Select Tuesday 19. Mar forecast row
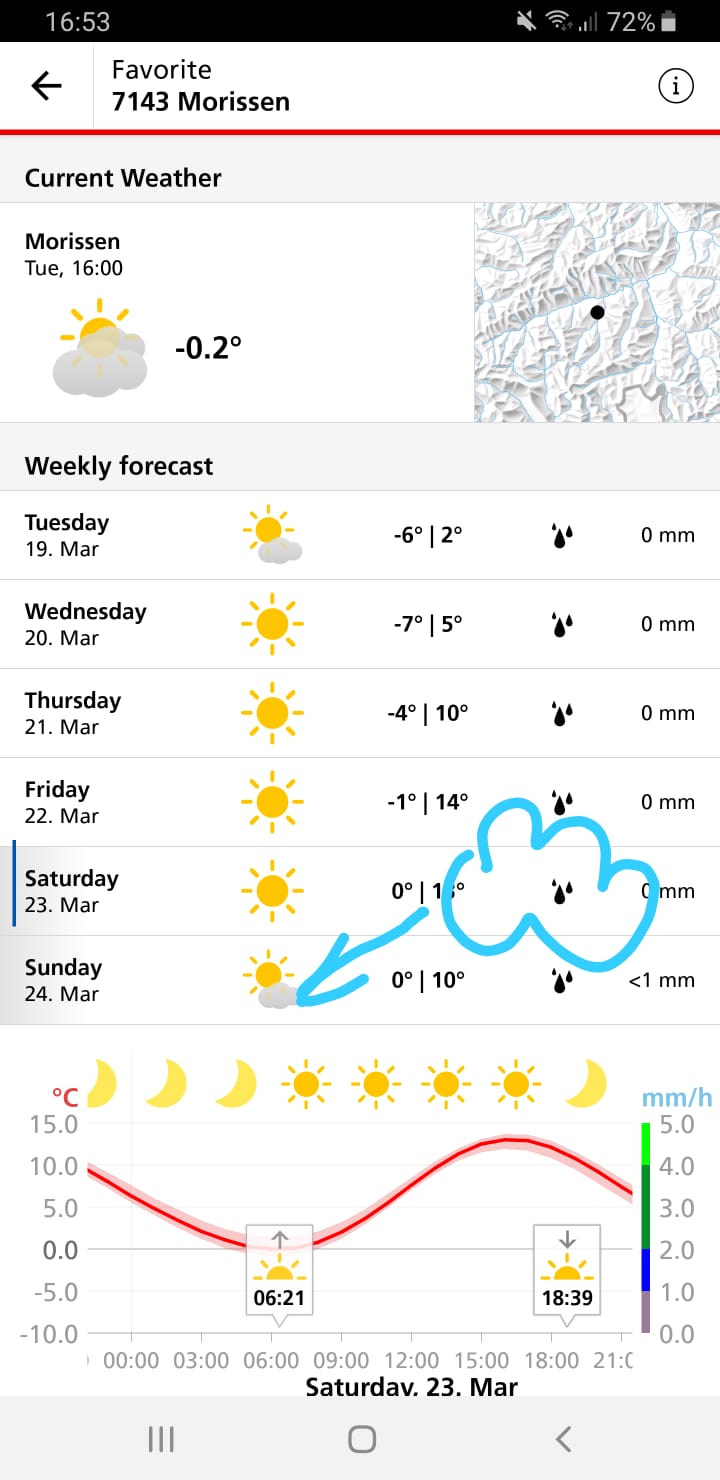The width and height of the screenshot is (720, 1480). (360, 535)
